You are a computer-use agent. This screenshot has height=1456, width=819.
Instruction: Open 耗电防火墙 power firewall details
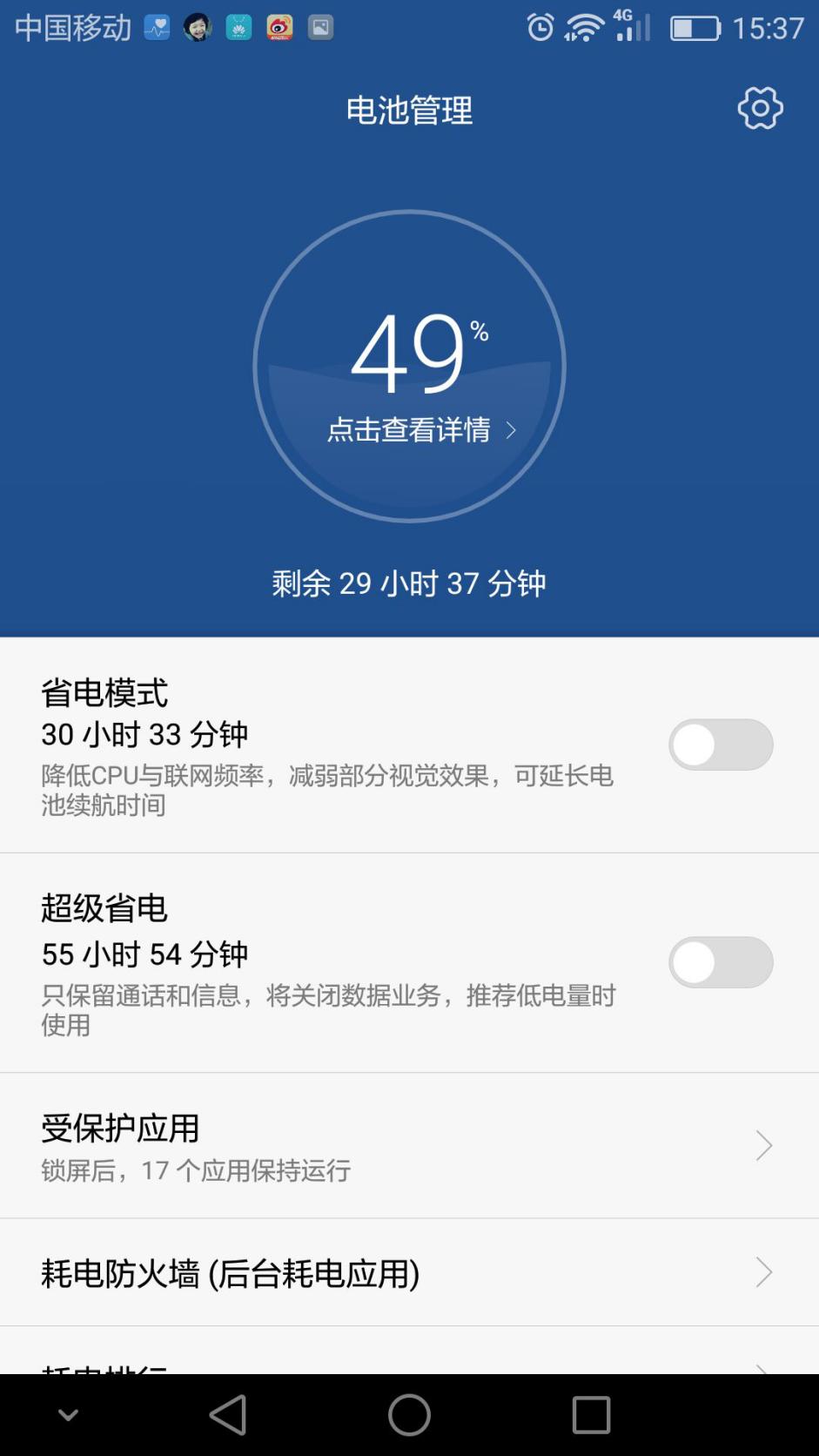409,1272
